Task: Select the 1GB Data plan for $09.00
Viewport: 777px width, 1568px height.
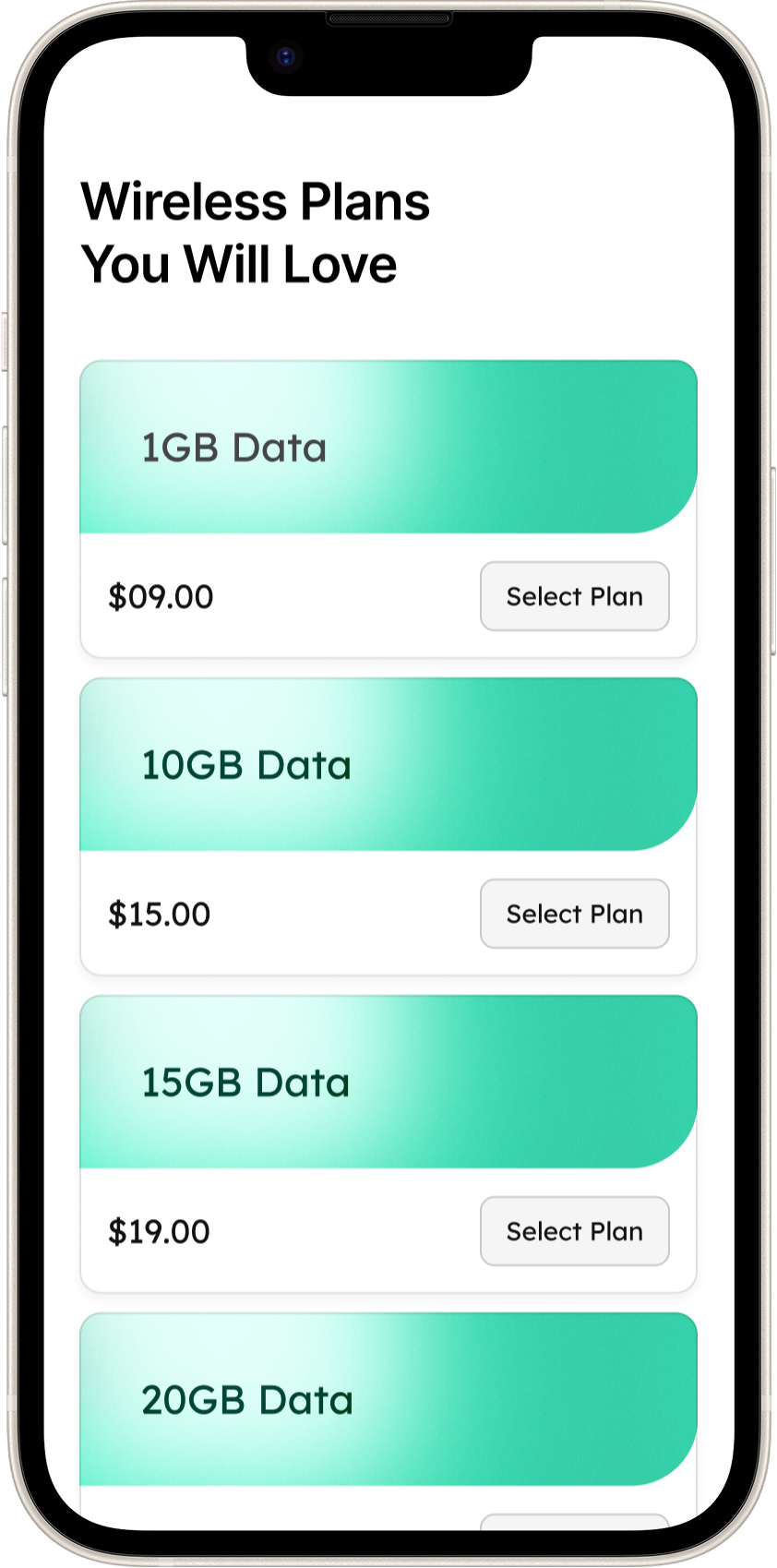Action: [x=574, y=596]
